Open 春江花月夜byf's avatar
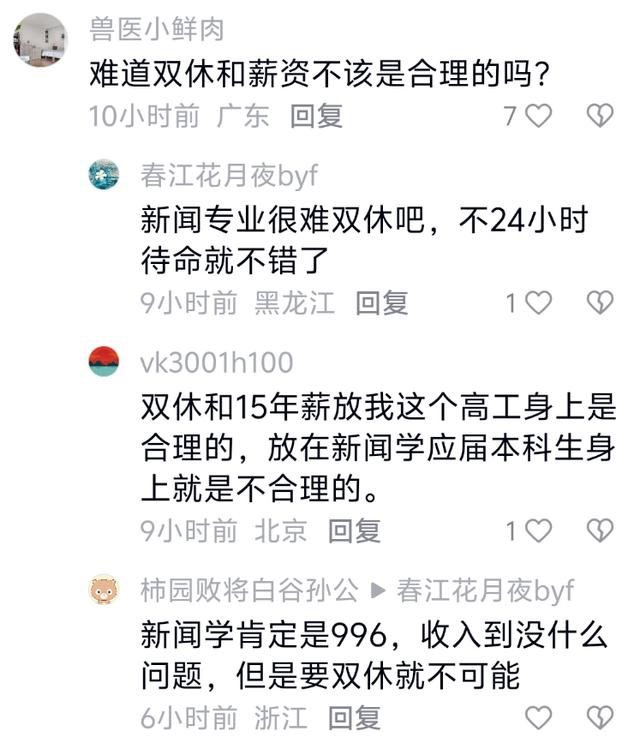Screen dimensions: 640x751 point(103,174)
